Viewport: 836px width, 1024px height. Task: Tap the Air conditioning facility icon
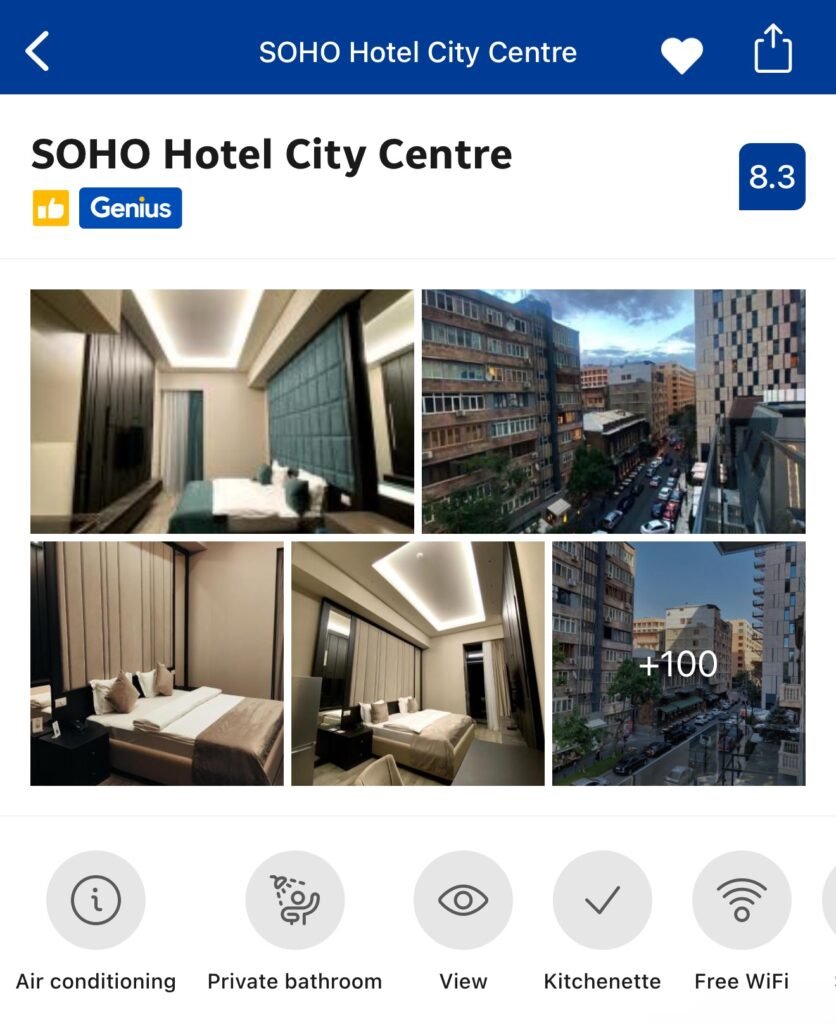[x=96, y=901]
